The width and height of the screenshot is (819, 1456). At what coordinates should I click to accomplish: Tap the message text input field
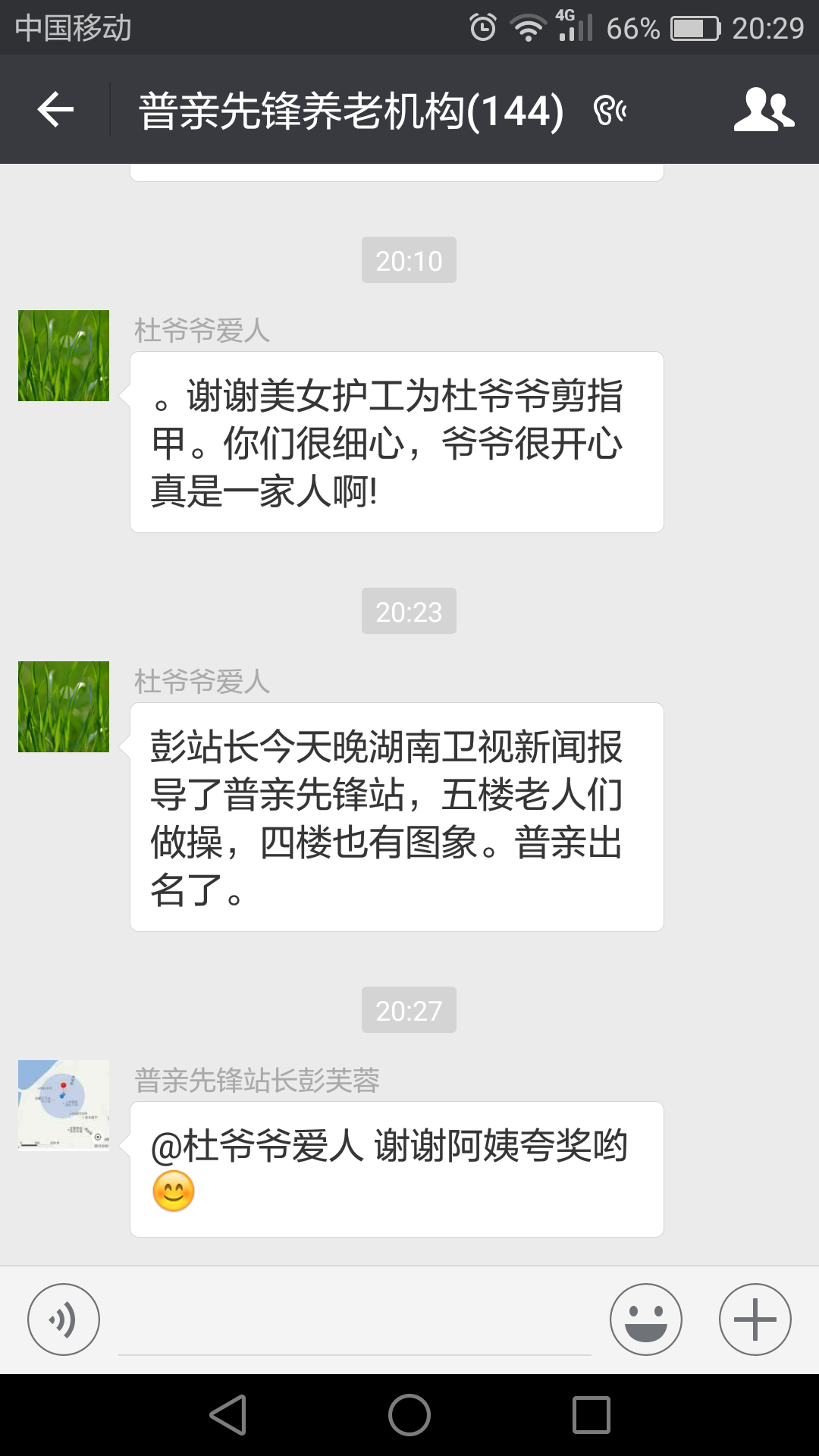[x=355, y=1323]
